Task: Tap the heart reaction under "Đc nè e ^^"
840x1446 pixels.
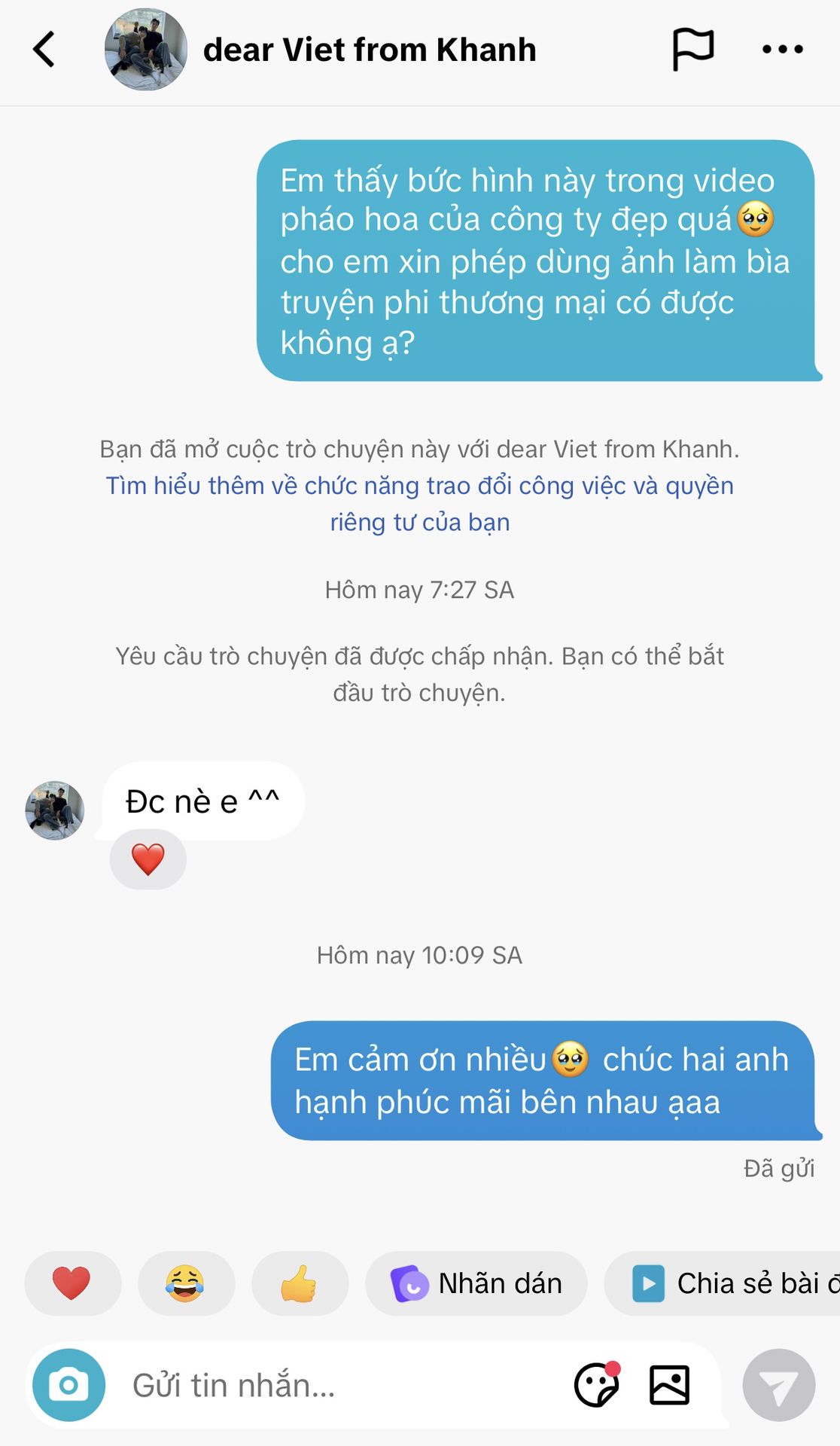Action: tap(148, 859)
